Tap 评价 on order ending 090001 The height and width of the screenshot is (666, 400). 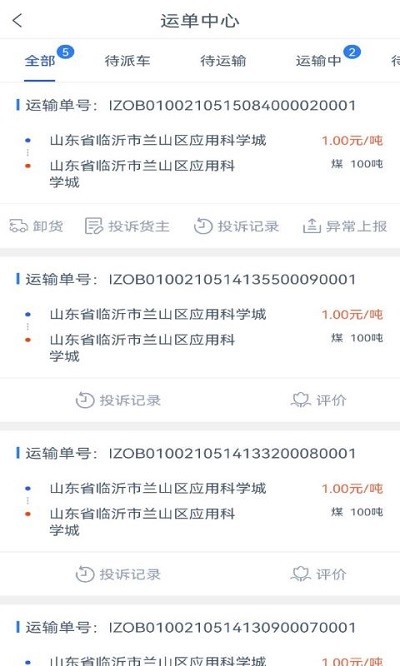(319, 400)
